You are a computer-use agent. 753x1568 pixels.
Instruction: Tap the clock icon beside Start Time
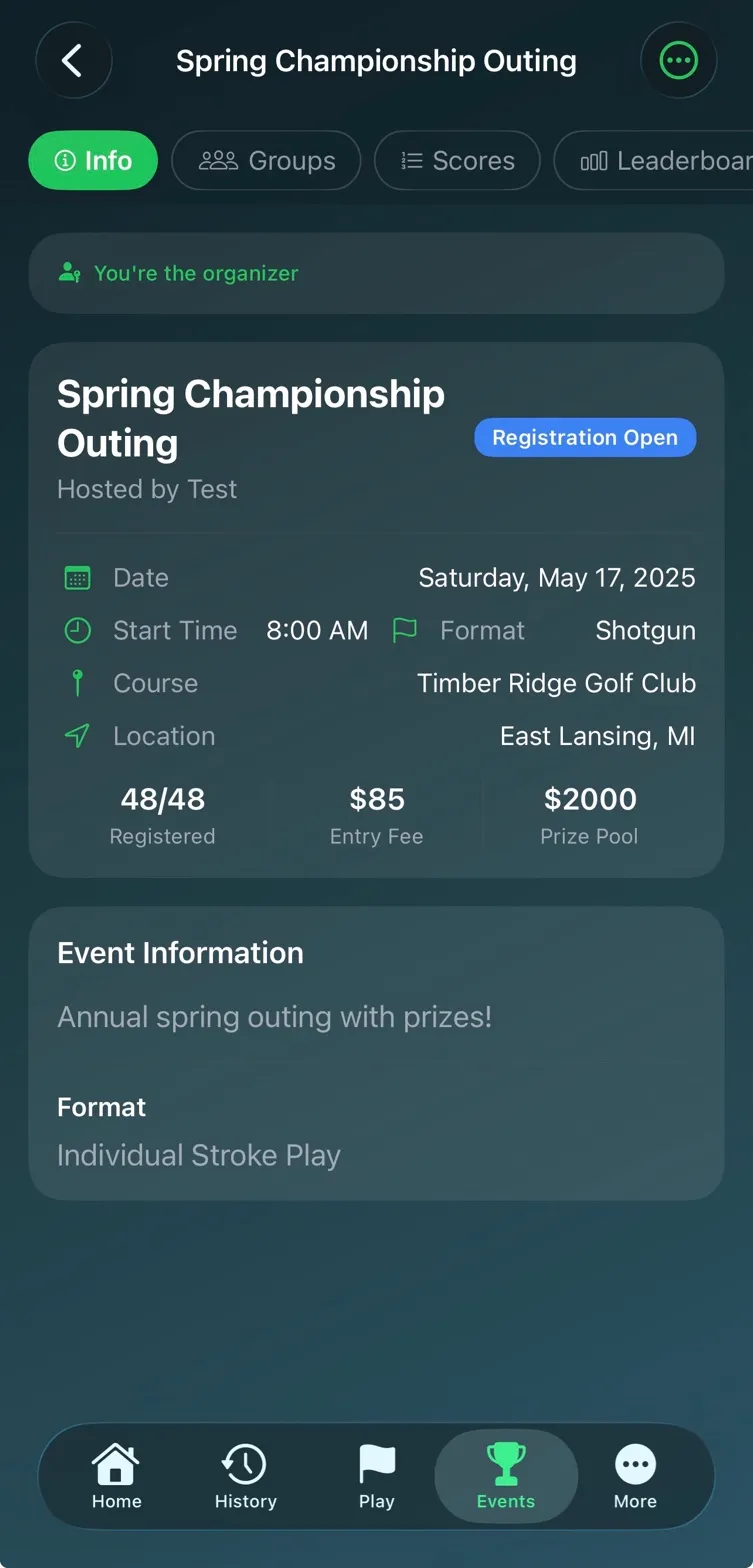(78, 630)
